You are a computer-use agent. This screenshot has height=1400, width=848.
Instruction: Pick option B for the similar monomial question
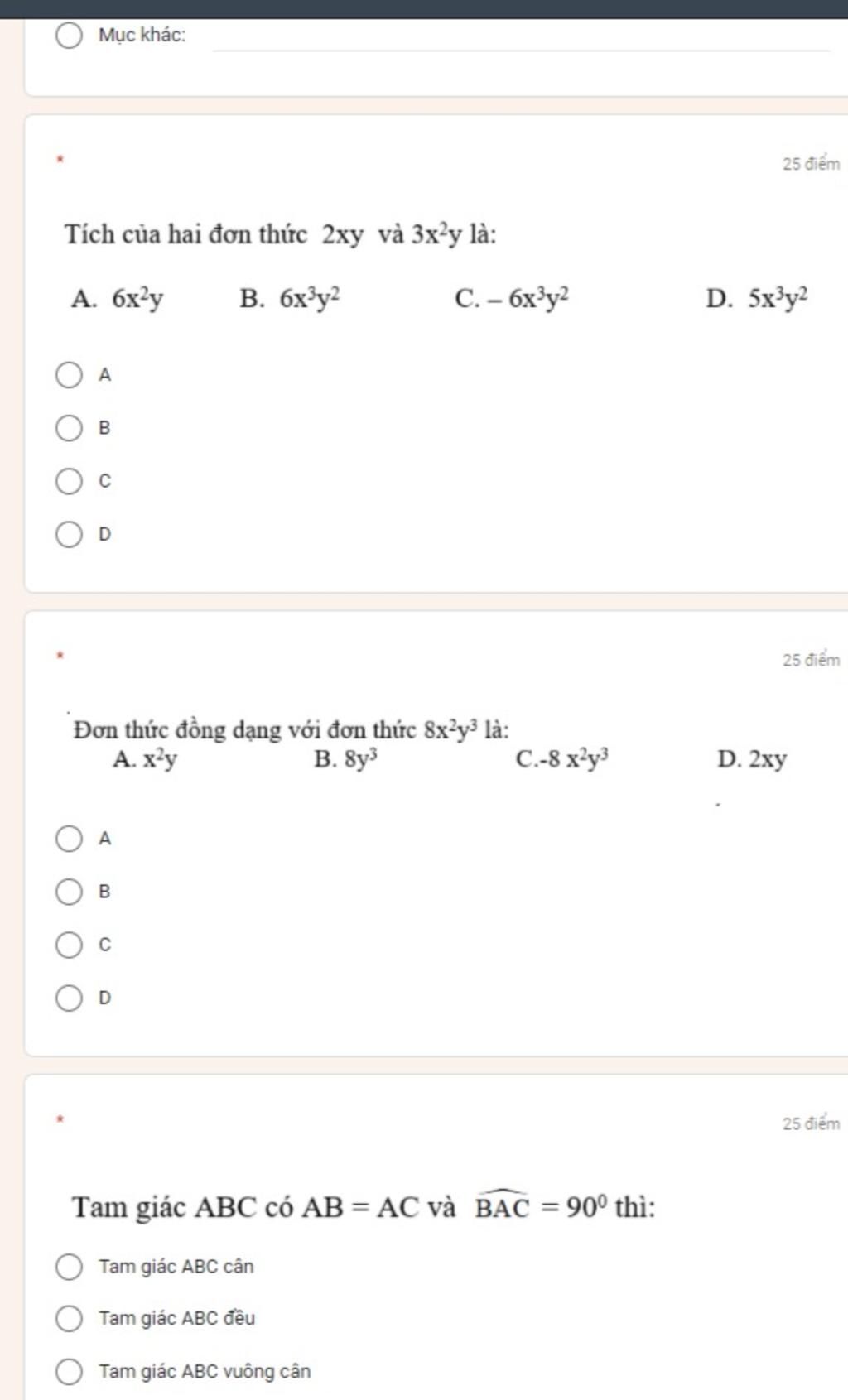[x=69, y=892]
